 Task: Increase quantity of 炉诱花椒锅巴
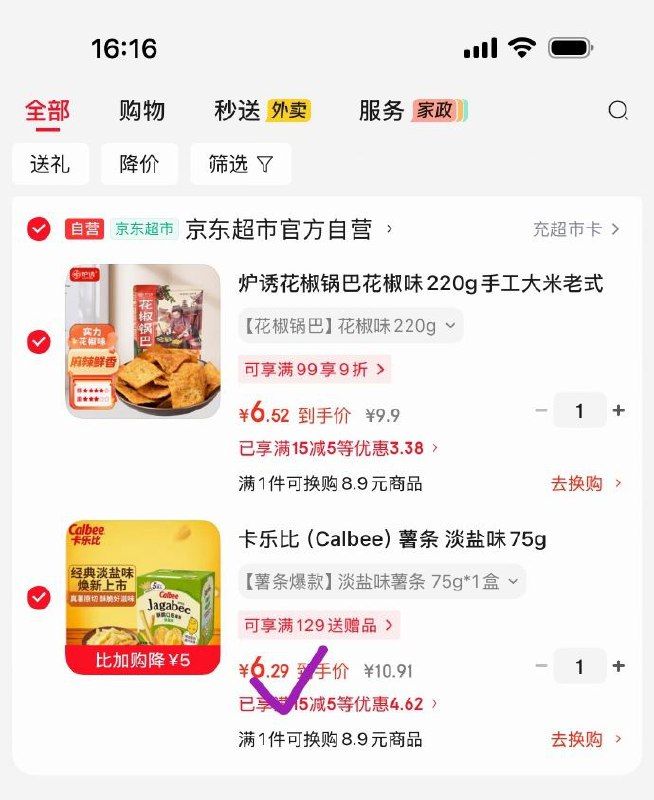tap(619, 410)
